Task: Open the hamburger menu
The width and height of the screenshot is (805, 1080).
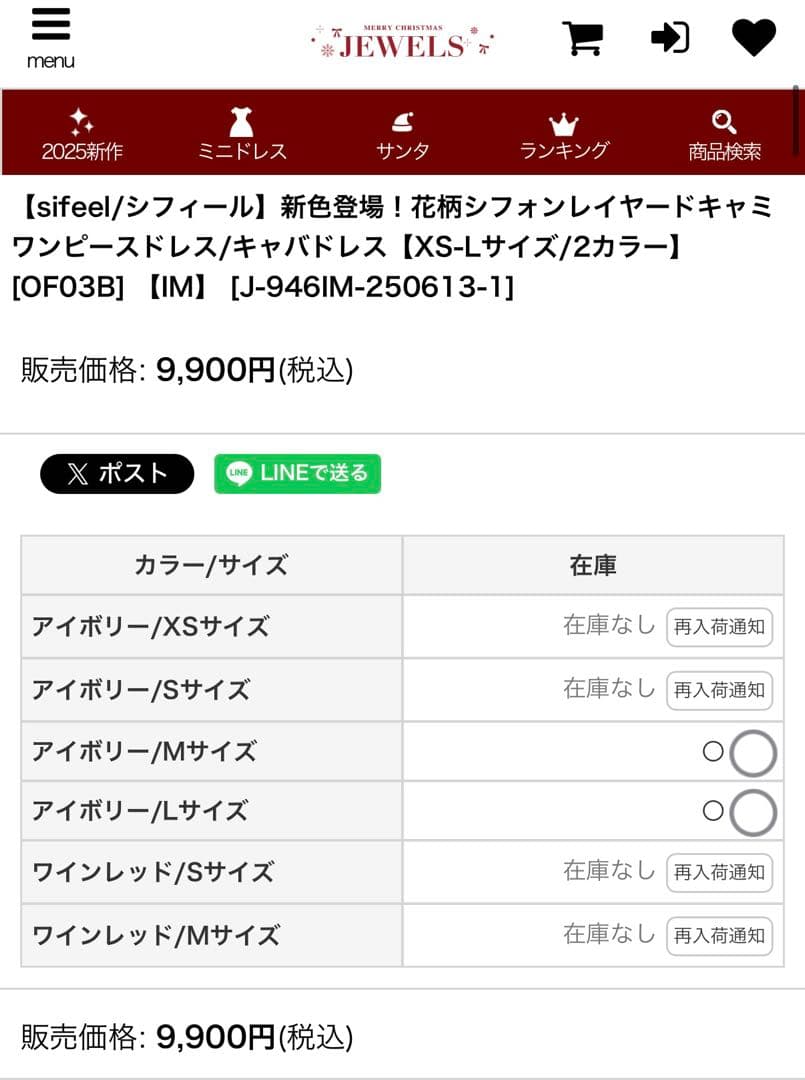Action: (x=50, y=26)
